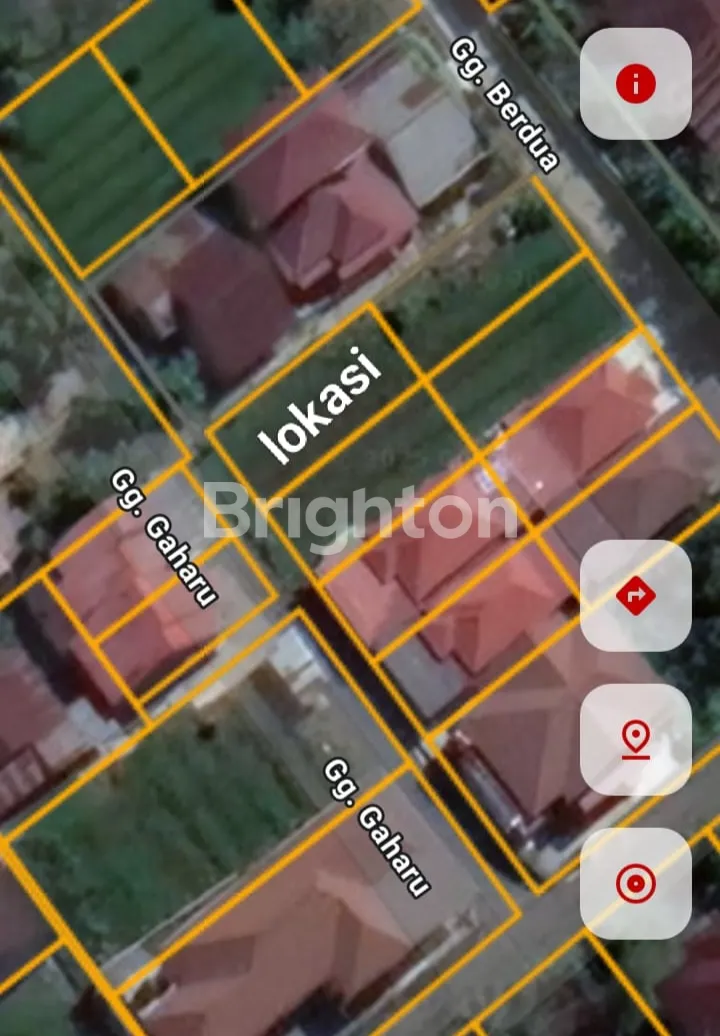720x1036 pixels.
Task: Center map with the target button
Action: (x=636, y=884)
